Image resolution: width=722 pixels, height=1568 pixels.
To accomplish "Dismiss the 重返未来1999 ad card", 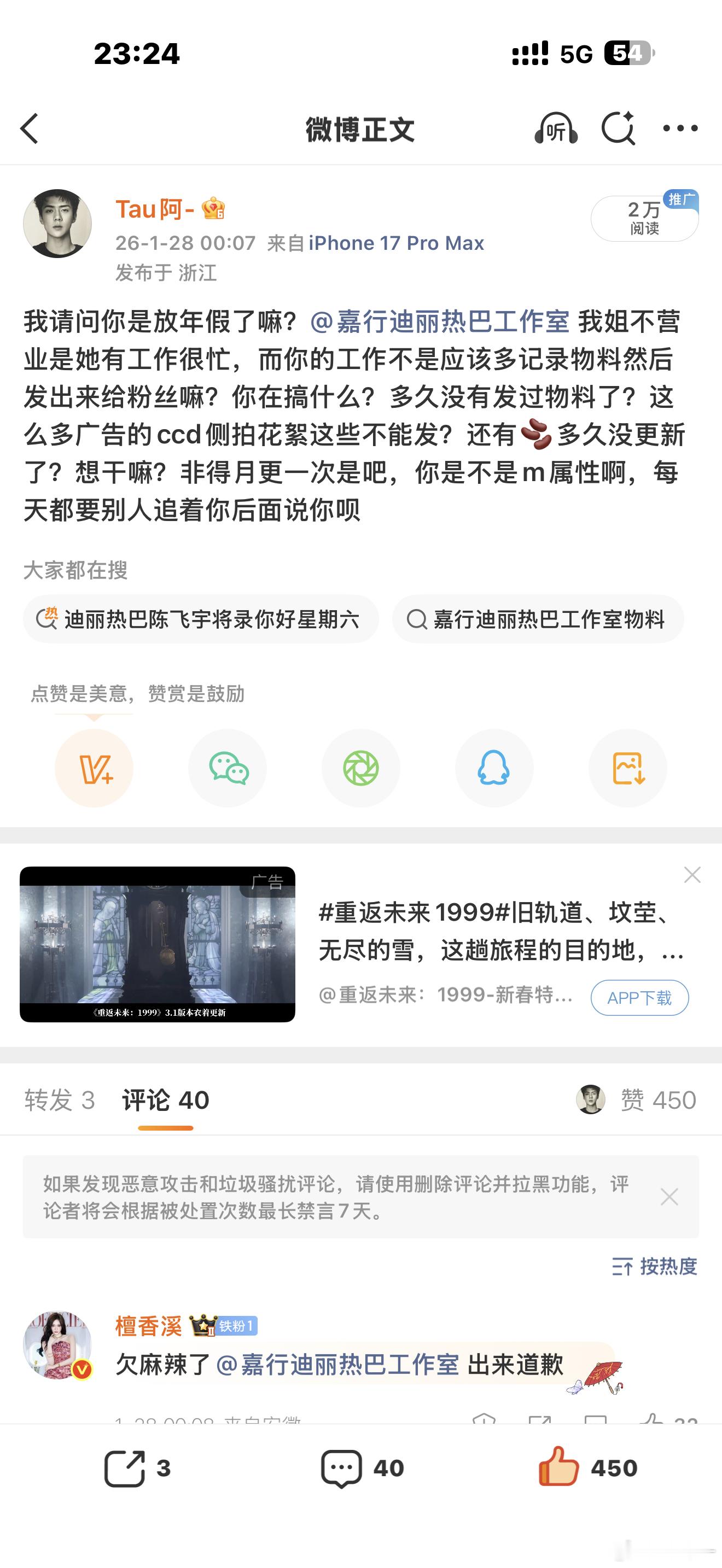I will (692, 875).
